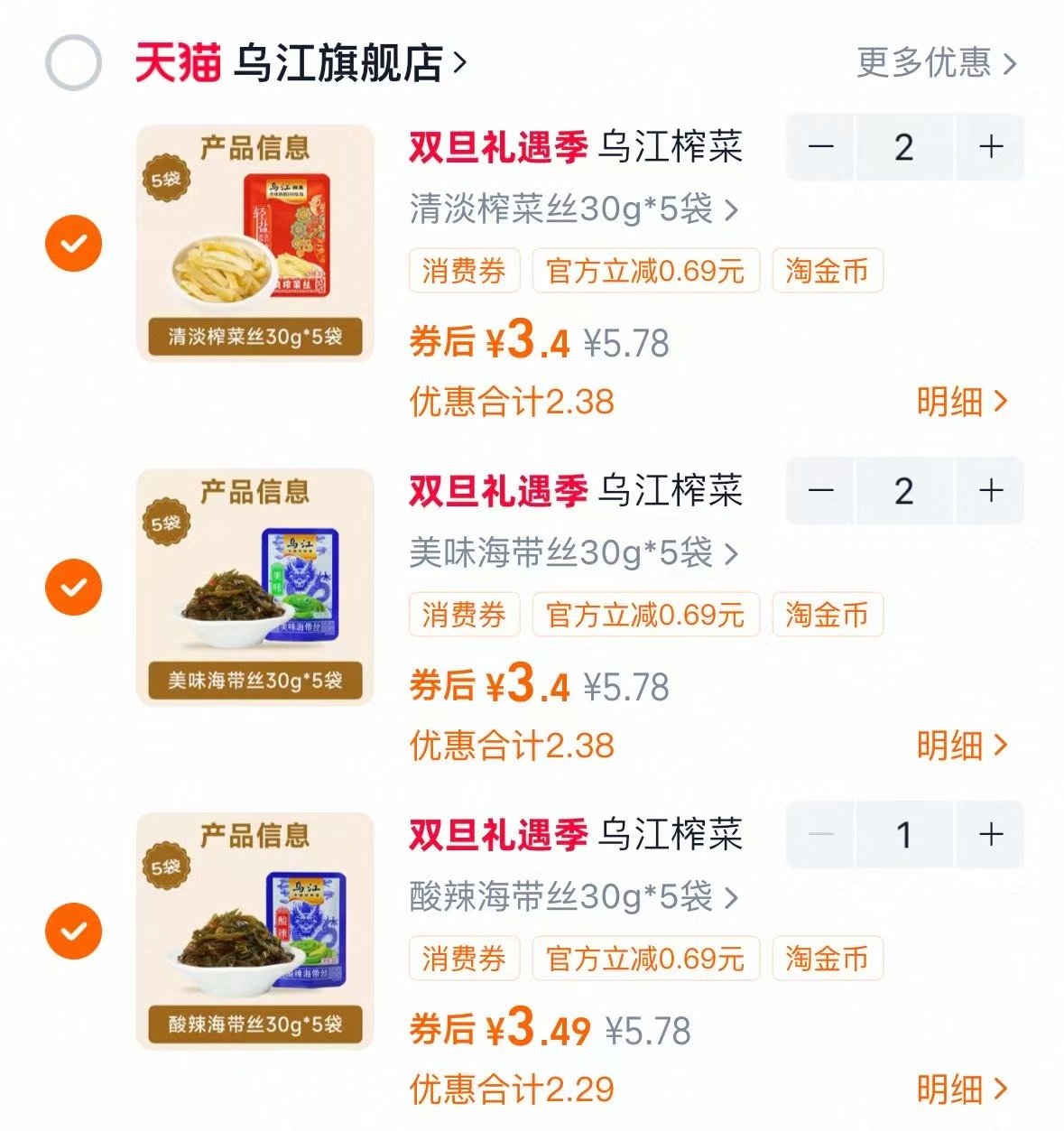Click the 淘金币 tag on 美味海带丝
Viewport: 1064px width, 1131px height.
click(827, 615)
